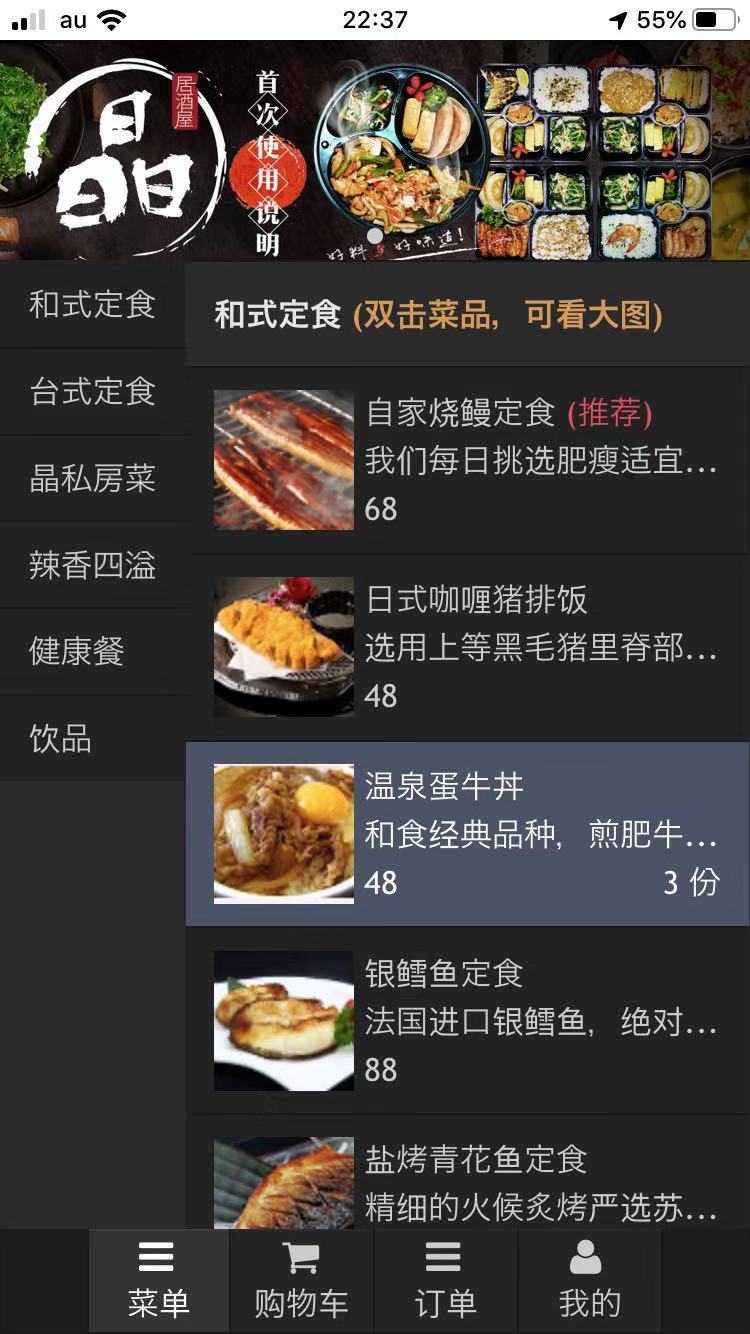Go to the 订单 orders tab
The height and width of the screenshot is (1334, 750).
point(444,1281)
